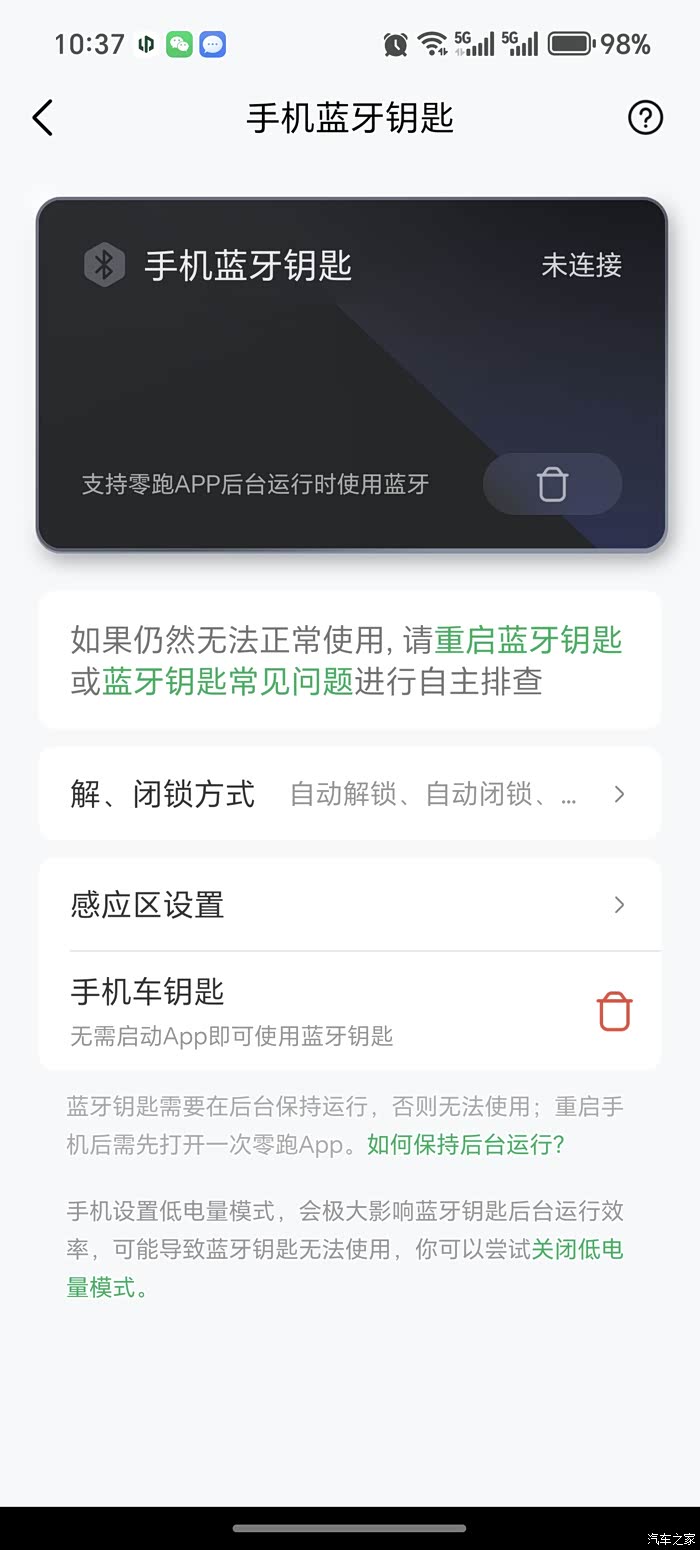The height and width of the screenshot is (1550, 700).
Task: Delete 手机车钥匙 with red trash icon
Action: point(615,1010)
